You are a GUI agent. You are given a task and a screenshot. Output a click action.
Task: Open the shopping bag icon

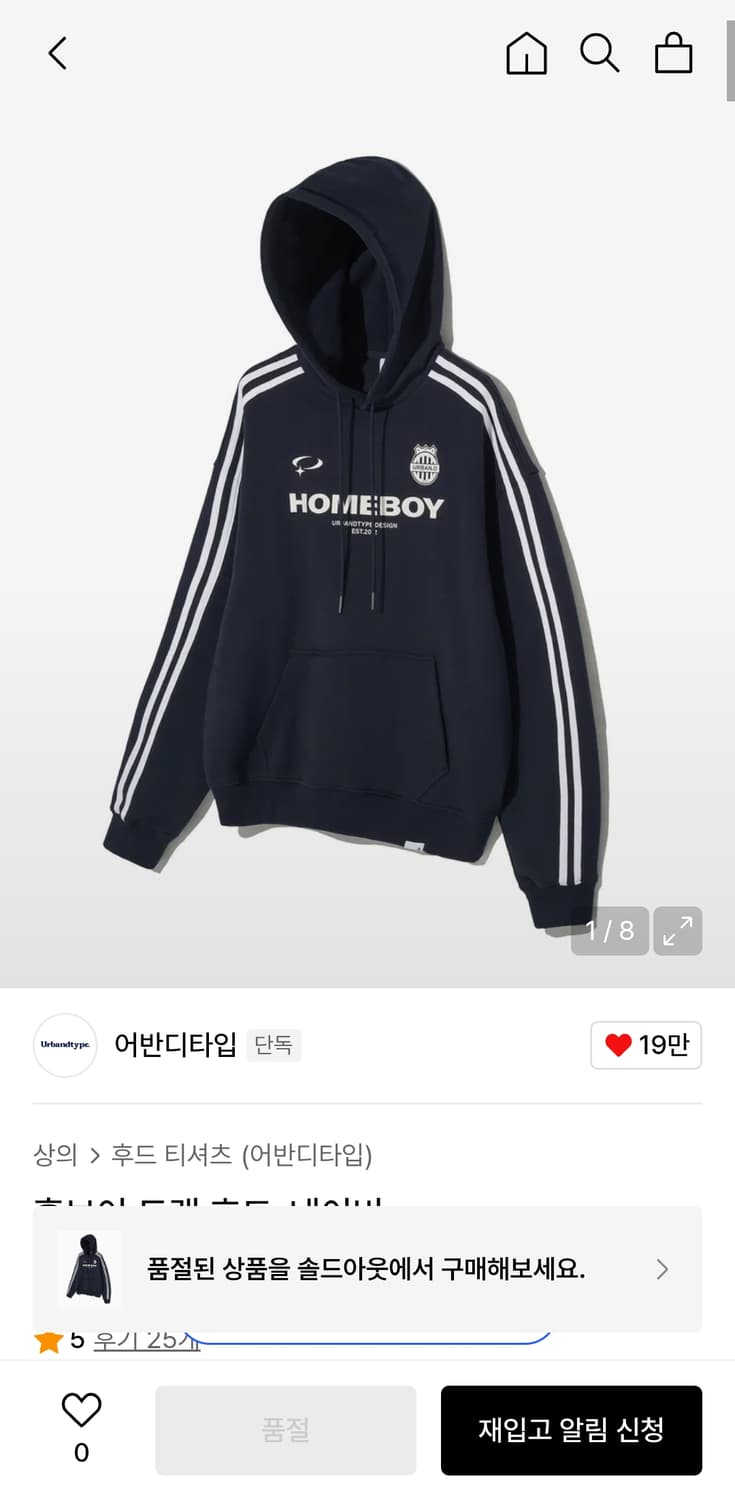point(673,55)
